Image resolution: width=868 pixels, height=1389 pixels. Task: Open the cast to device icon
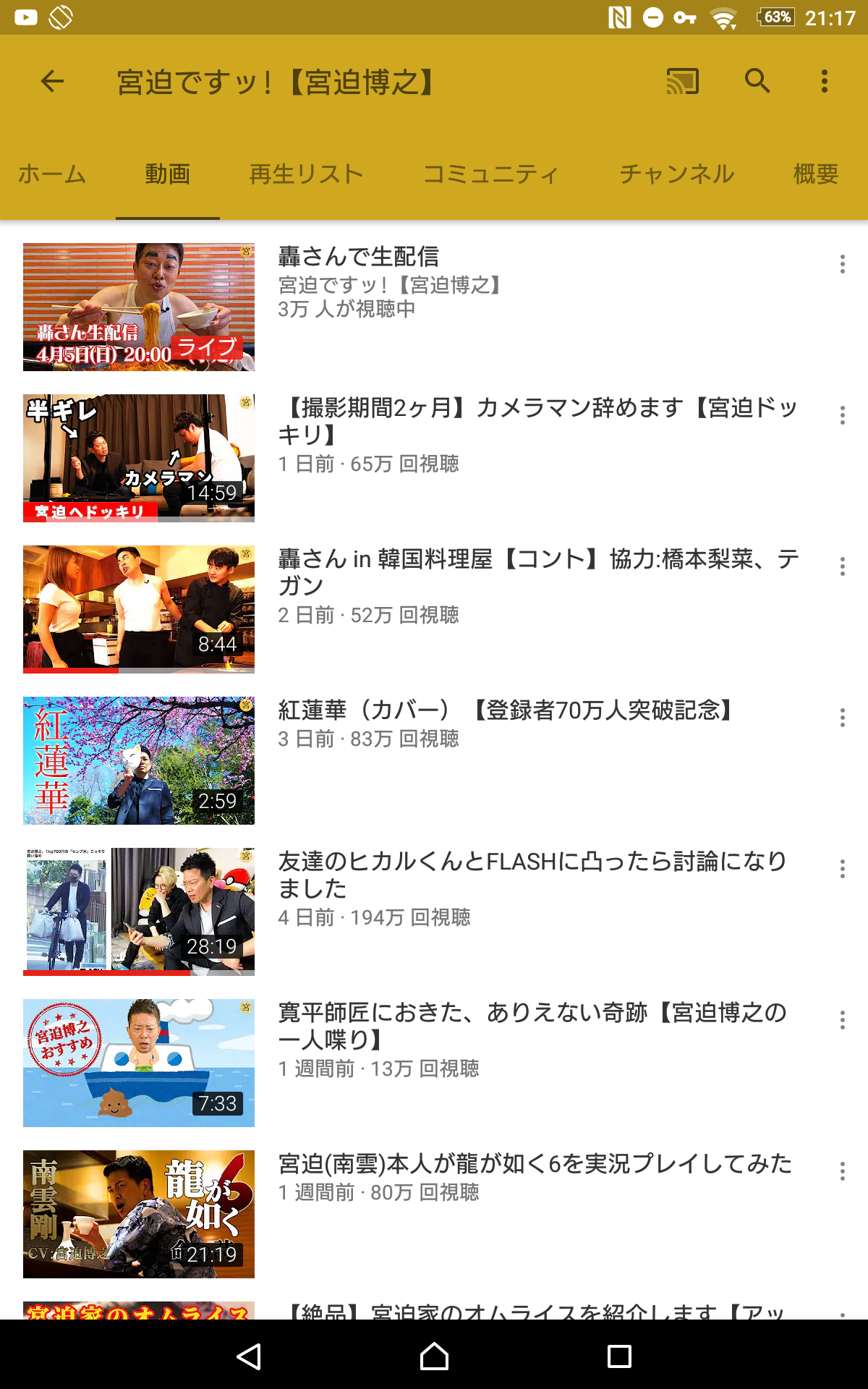pos(683,81)
